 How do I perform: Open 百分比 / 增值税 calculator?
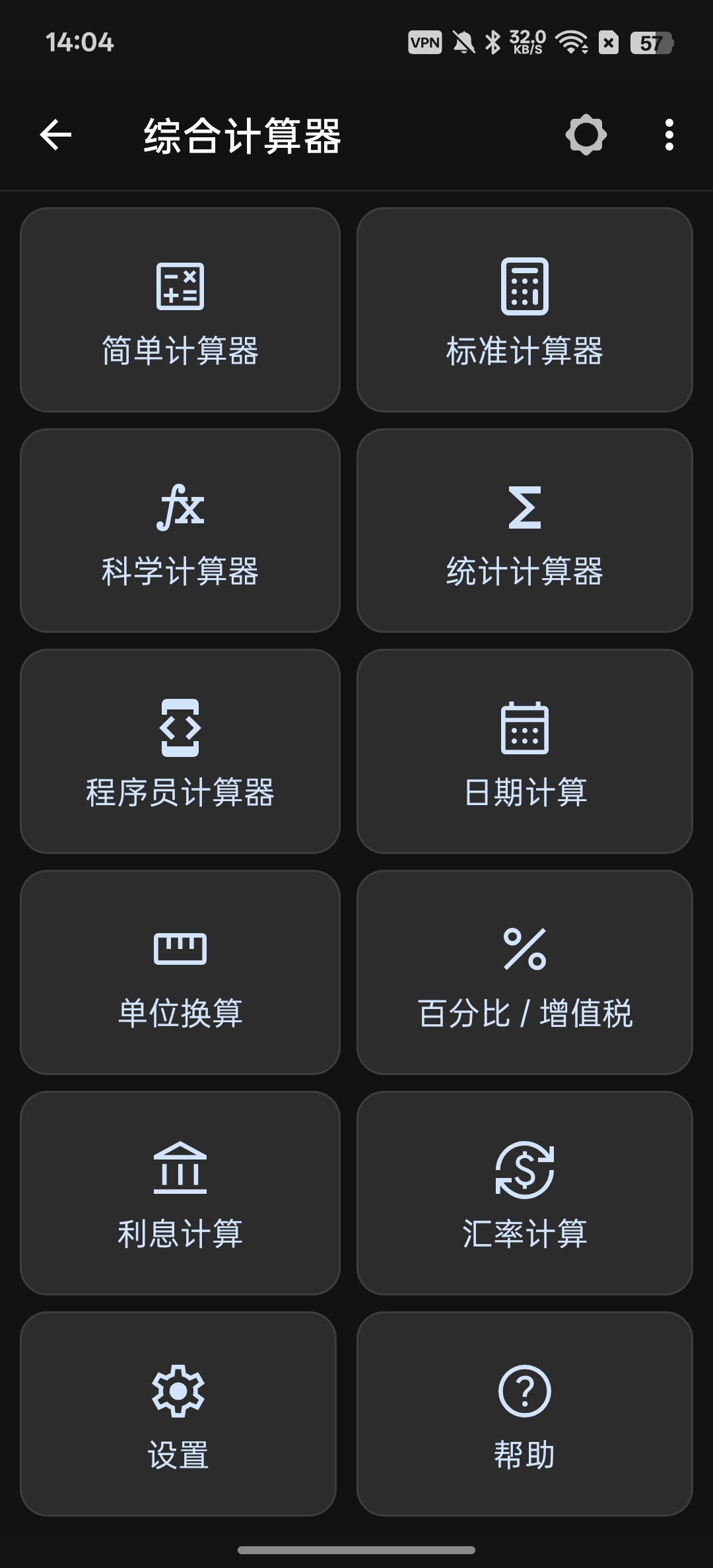click(525, 972)
